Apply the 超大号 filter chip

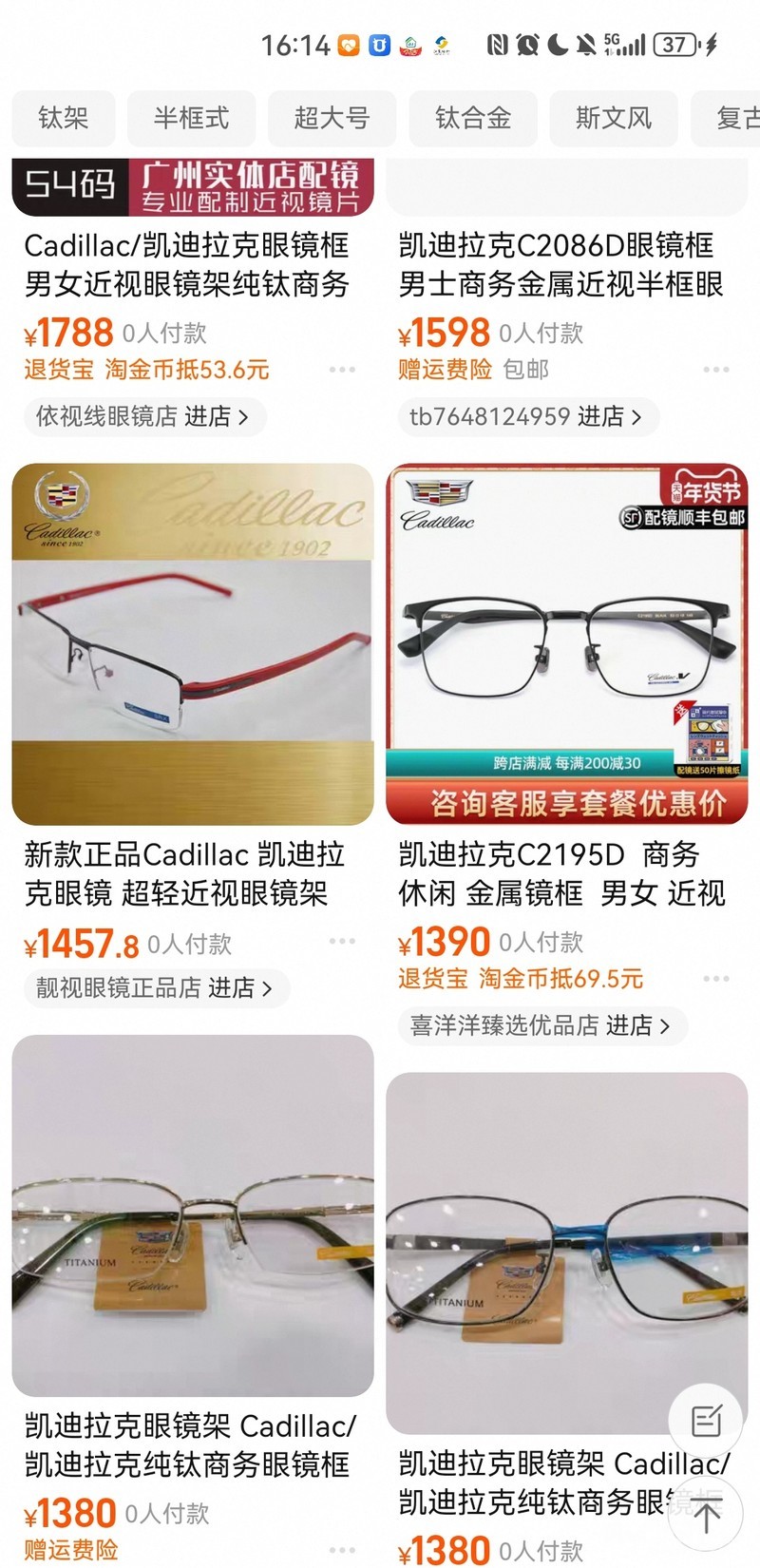click(332, 118)
